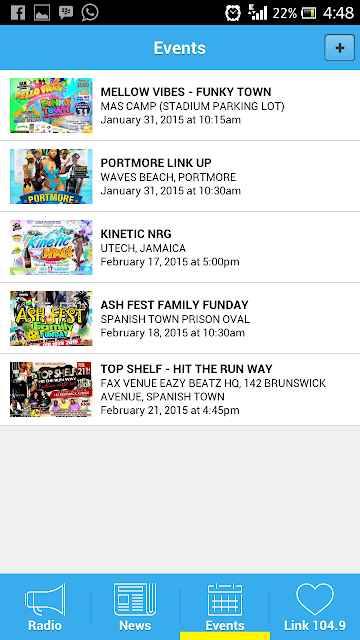Open the Portmore Link Up event
Image resolution: width=360 pixels, height=640 pixels.
pos(180,176)
